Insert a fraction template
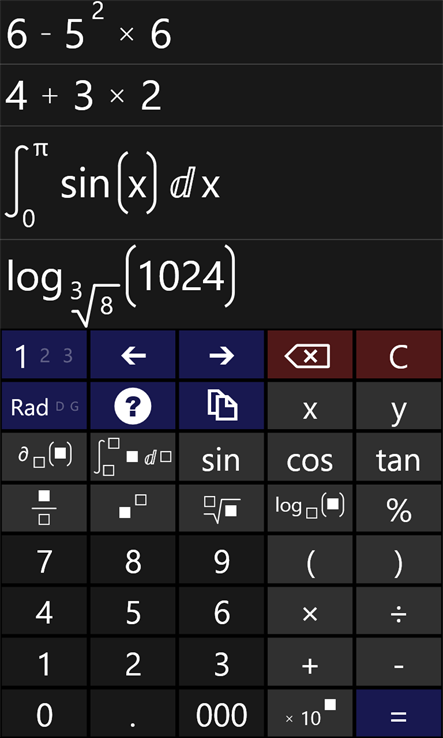443x738 pixels. point(44,508)
